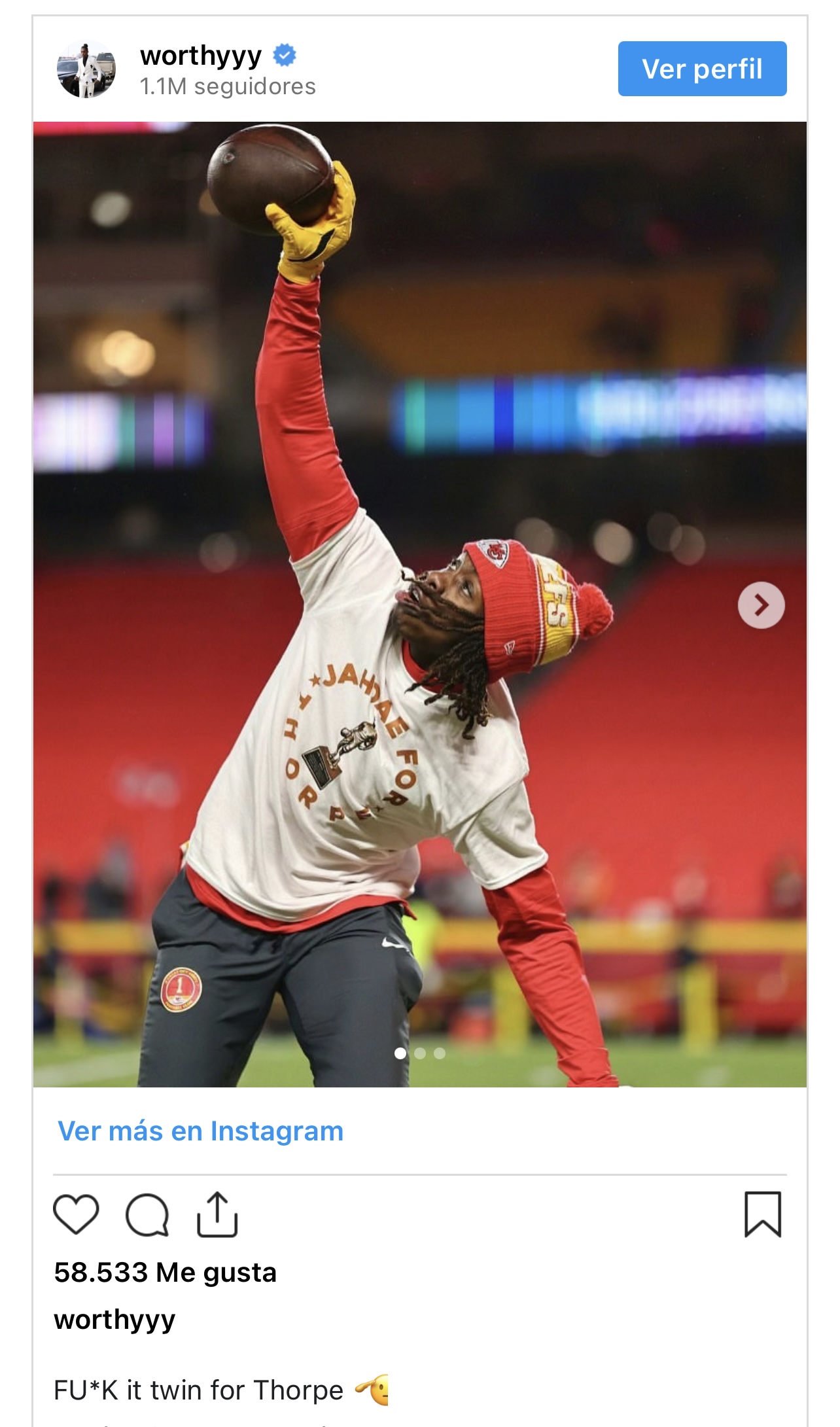Go to the next photo in the carousel
This screenshot has height=1427, width=840.
[761, 605]
